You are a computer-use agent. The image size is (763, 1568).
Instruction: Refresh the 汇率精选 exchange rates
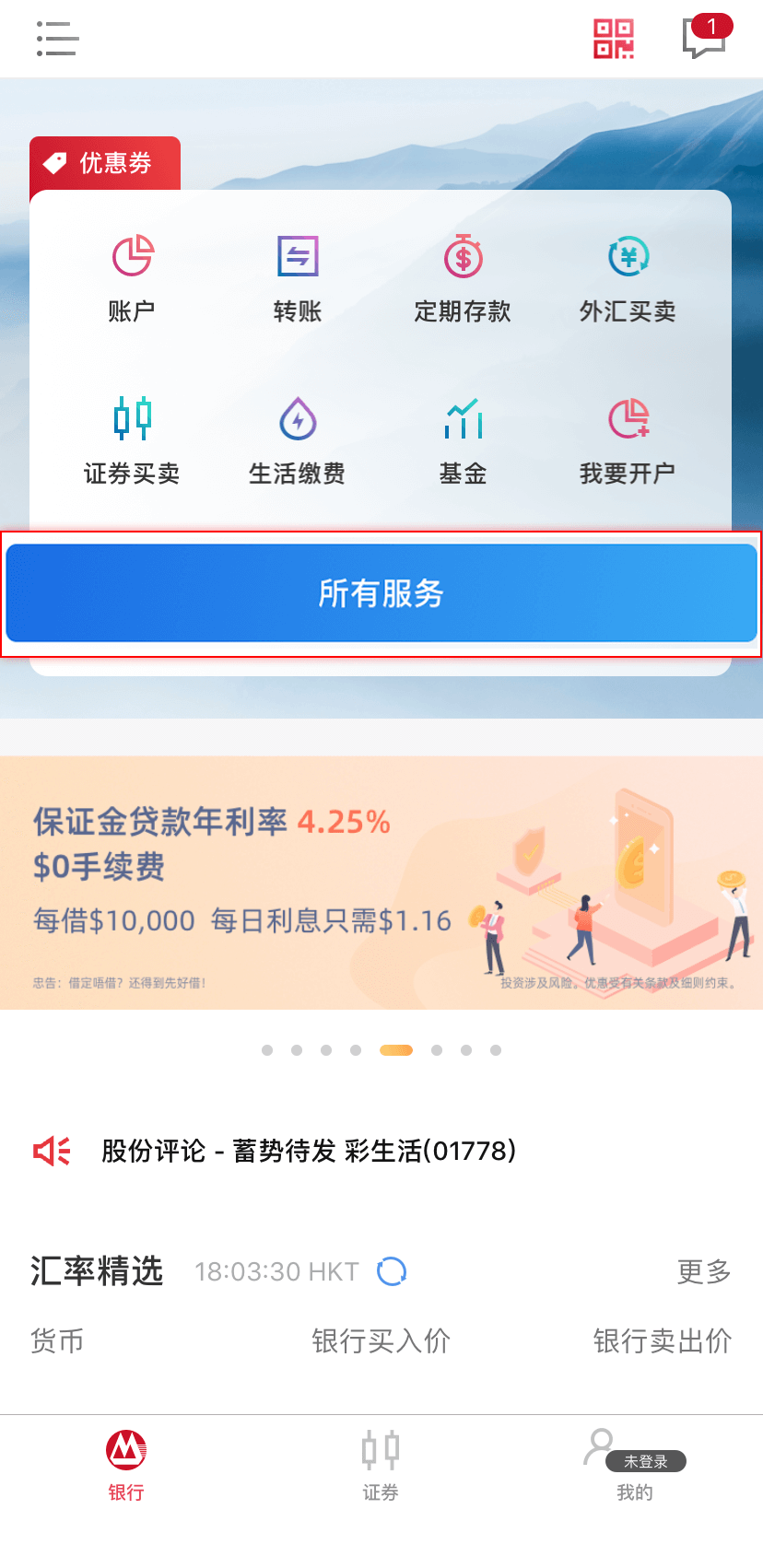(x=392, y=1271)
